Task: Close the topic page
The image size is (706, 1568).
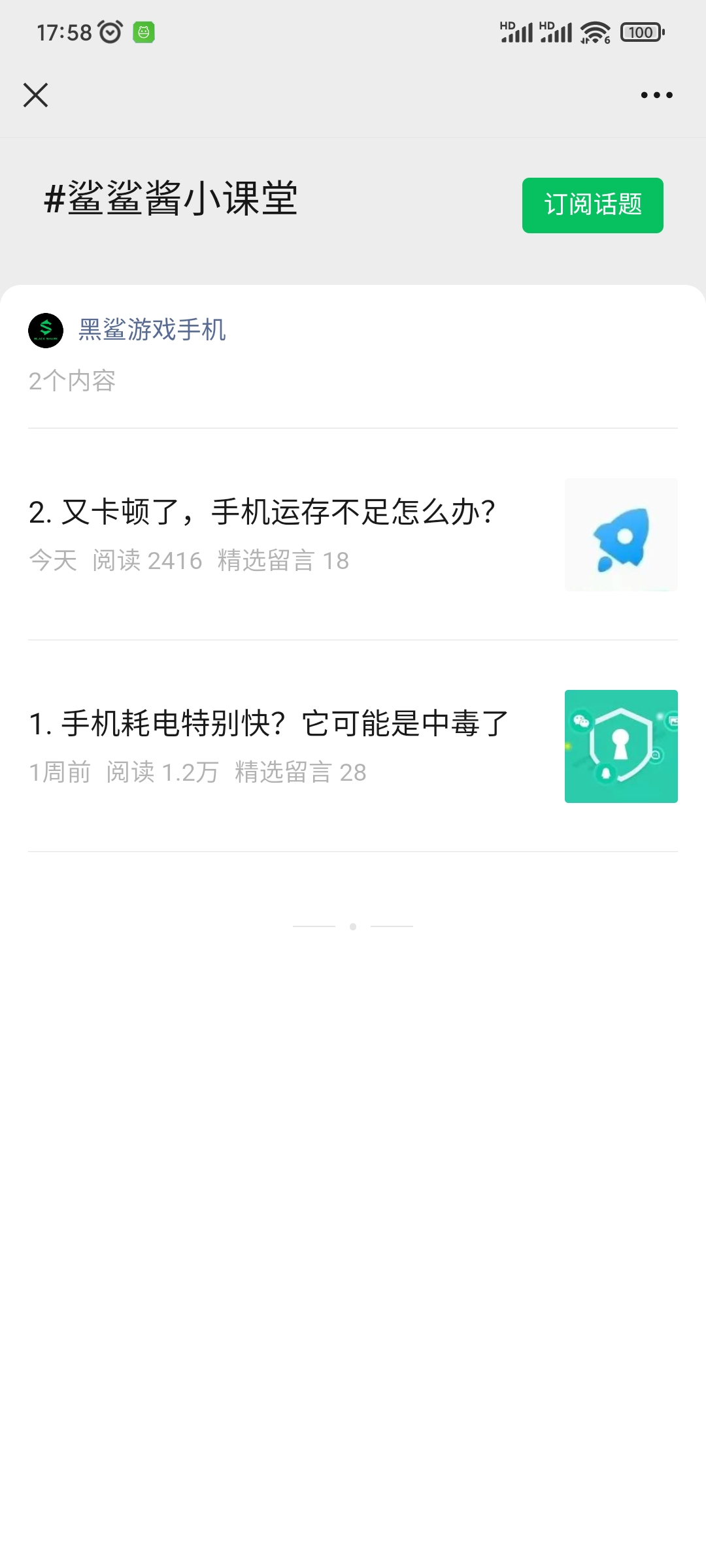Action: 35,95
